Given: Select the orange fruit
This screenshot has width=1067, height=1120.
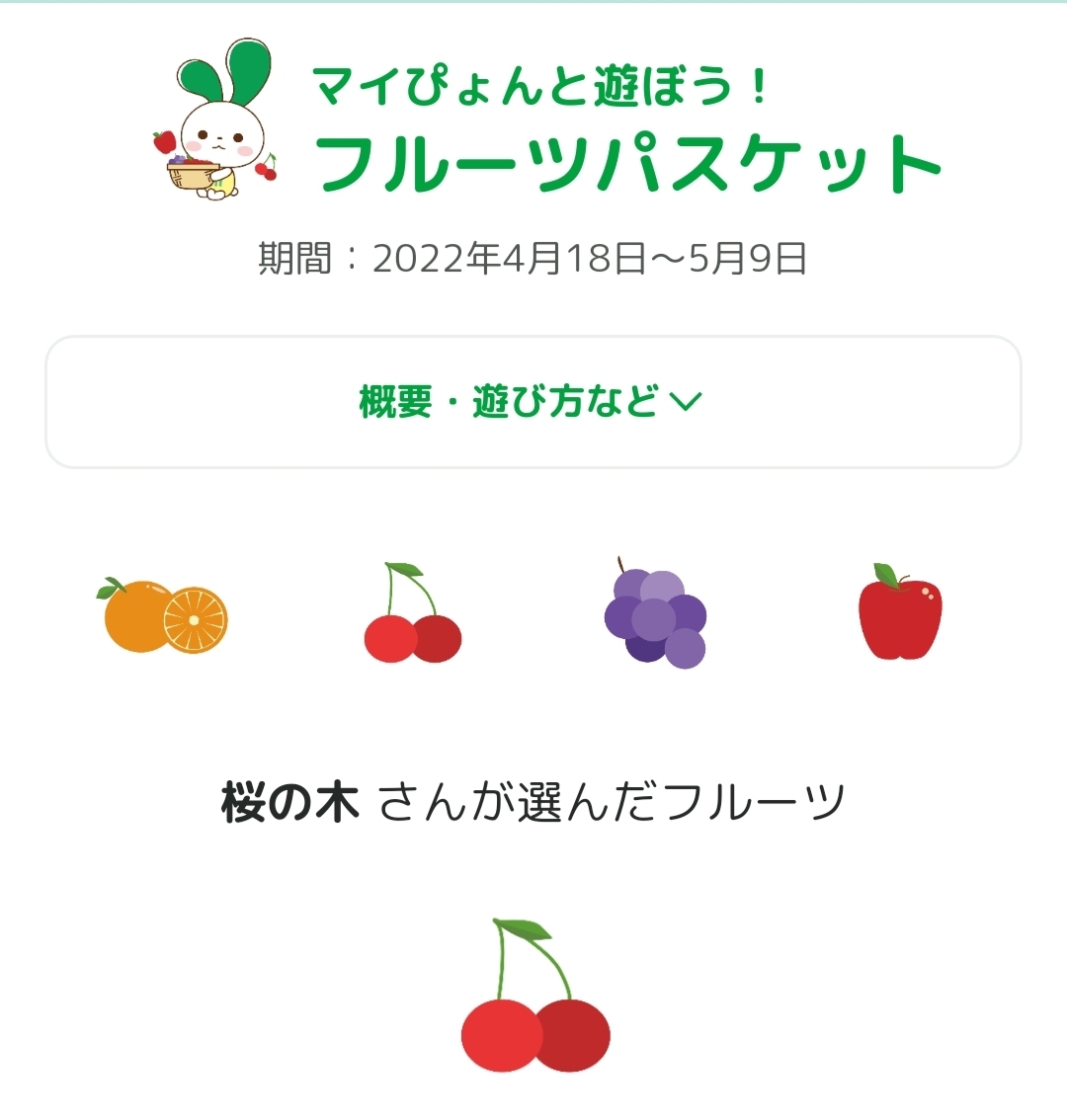Looking at the screenshot, I should pyautogui.click(x=166, y=615).
